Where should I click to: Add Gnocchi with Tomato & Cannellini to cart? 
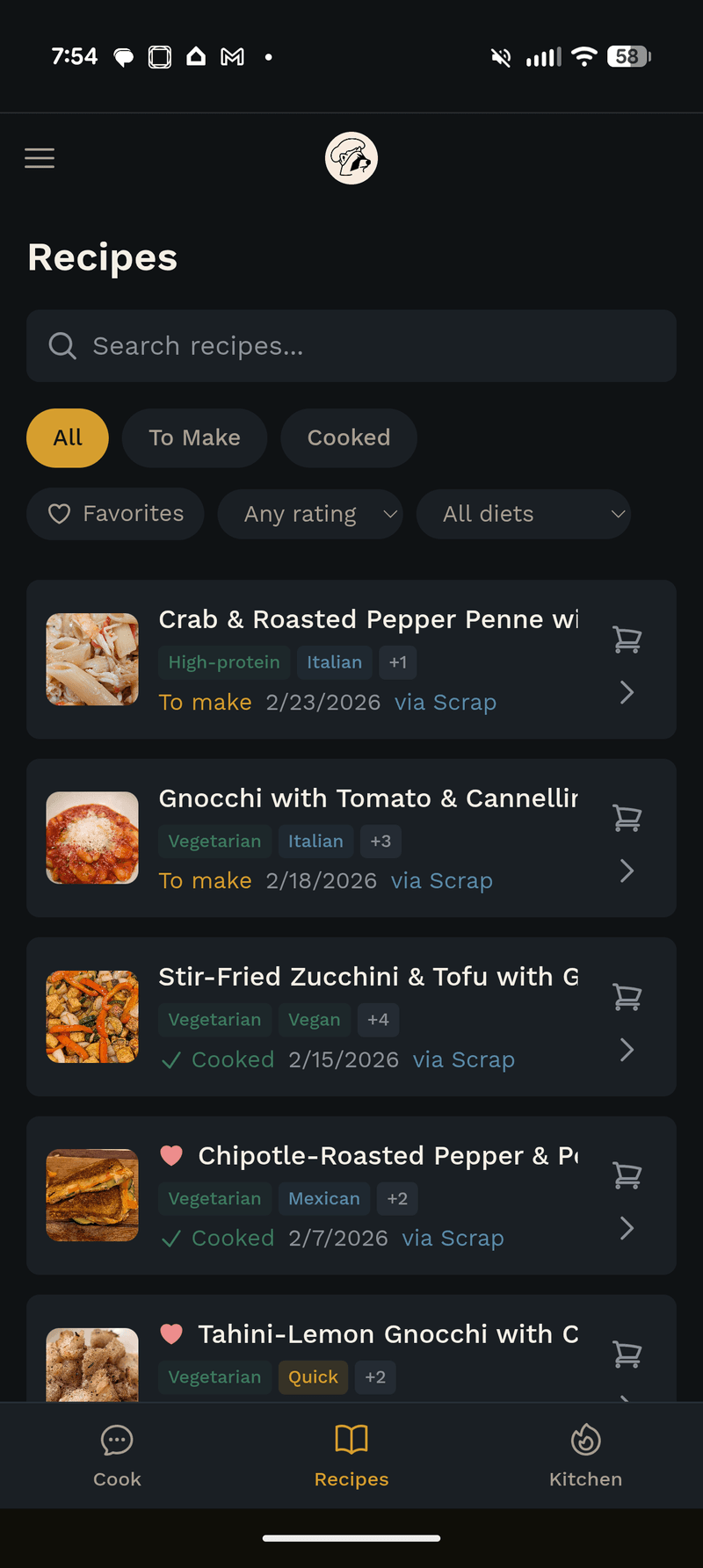(x=627, y=817)
